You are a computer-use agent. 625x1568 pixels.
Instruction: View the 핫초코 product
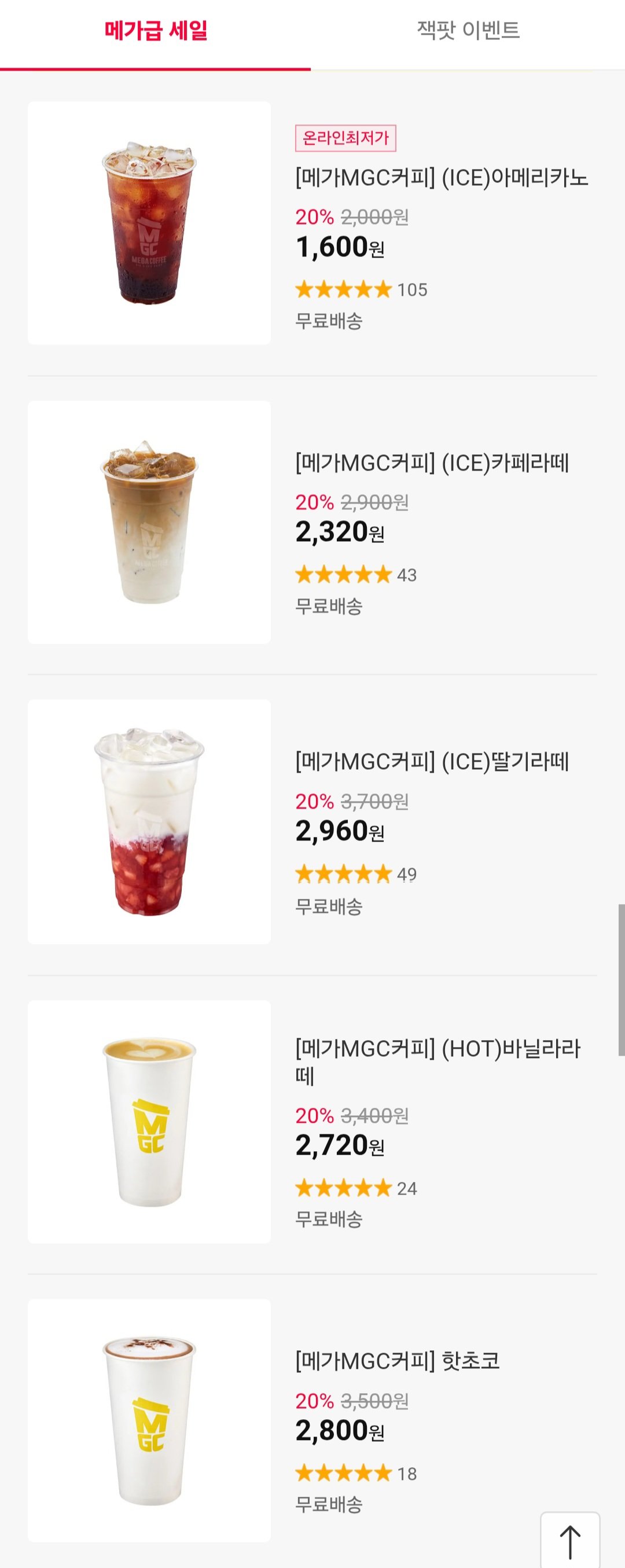click(x=398, y=1361)
